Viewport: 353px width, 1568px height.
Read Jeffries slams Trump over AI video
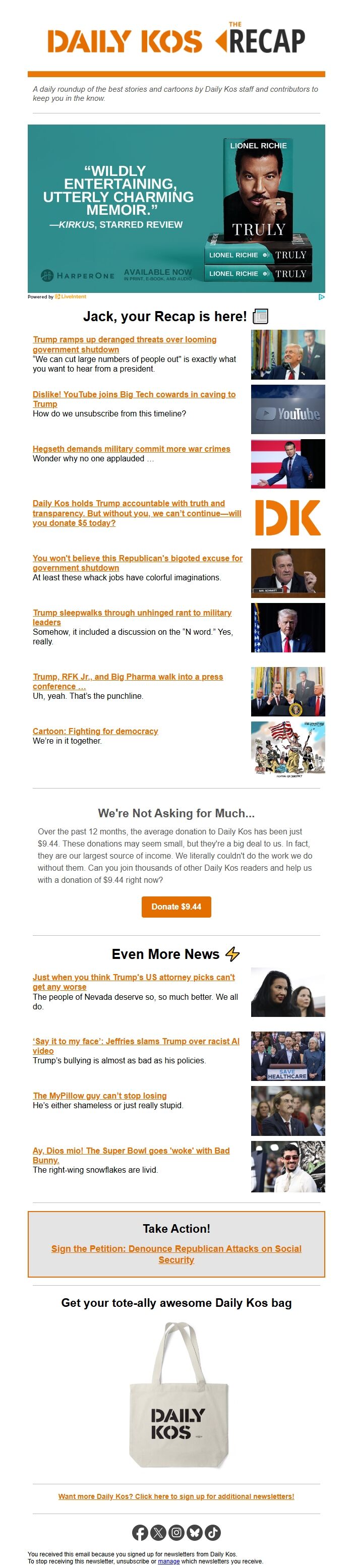click(x=136, y=1042)
